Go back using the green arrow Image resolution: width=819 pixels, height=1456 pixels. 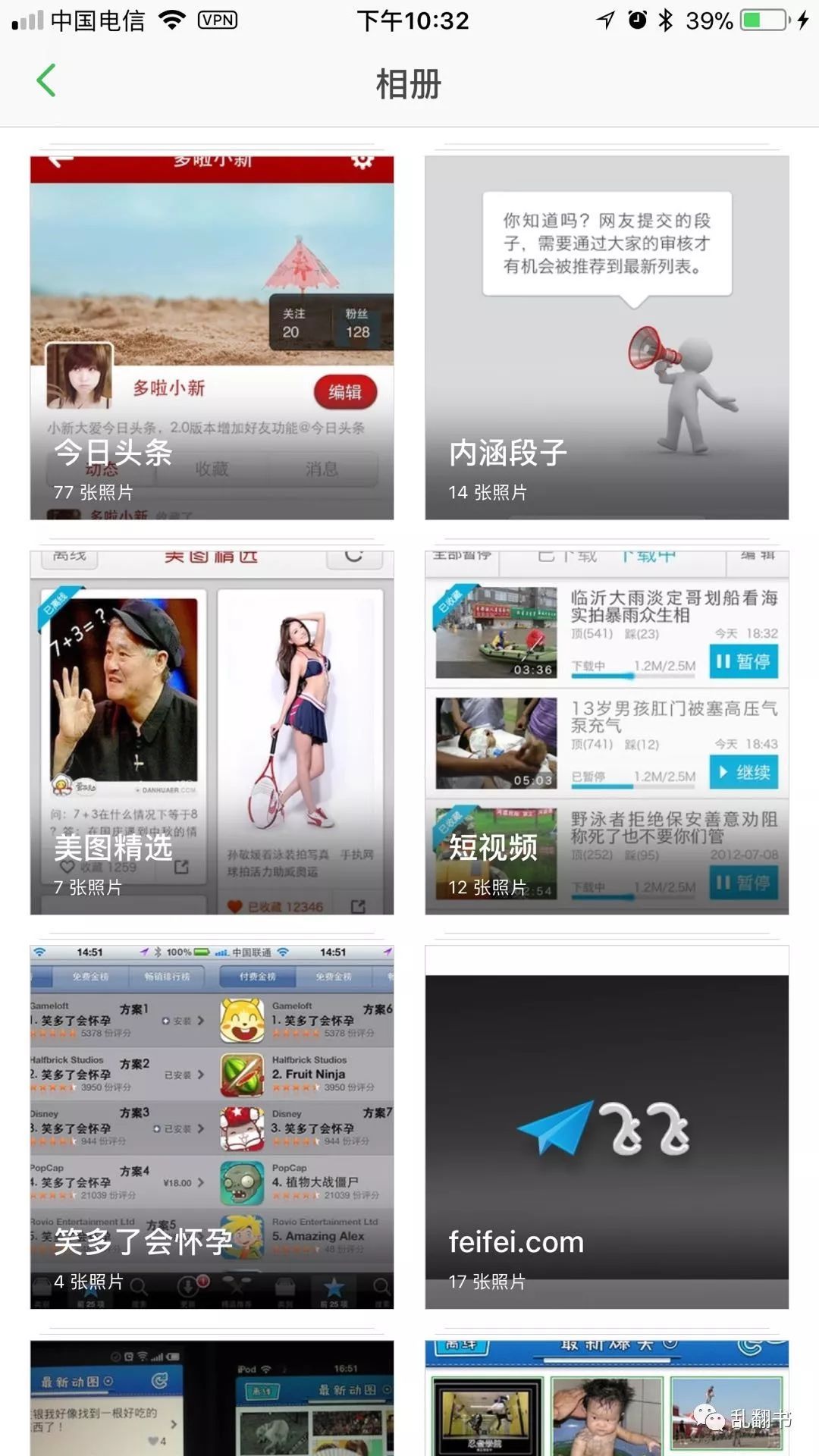click(x=46, y=80)
